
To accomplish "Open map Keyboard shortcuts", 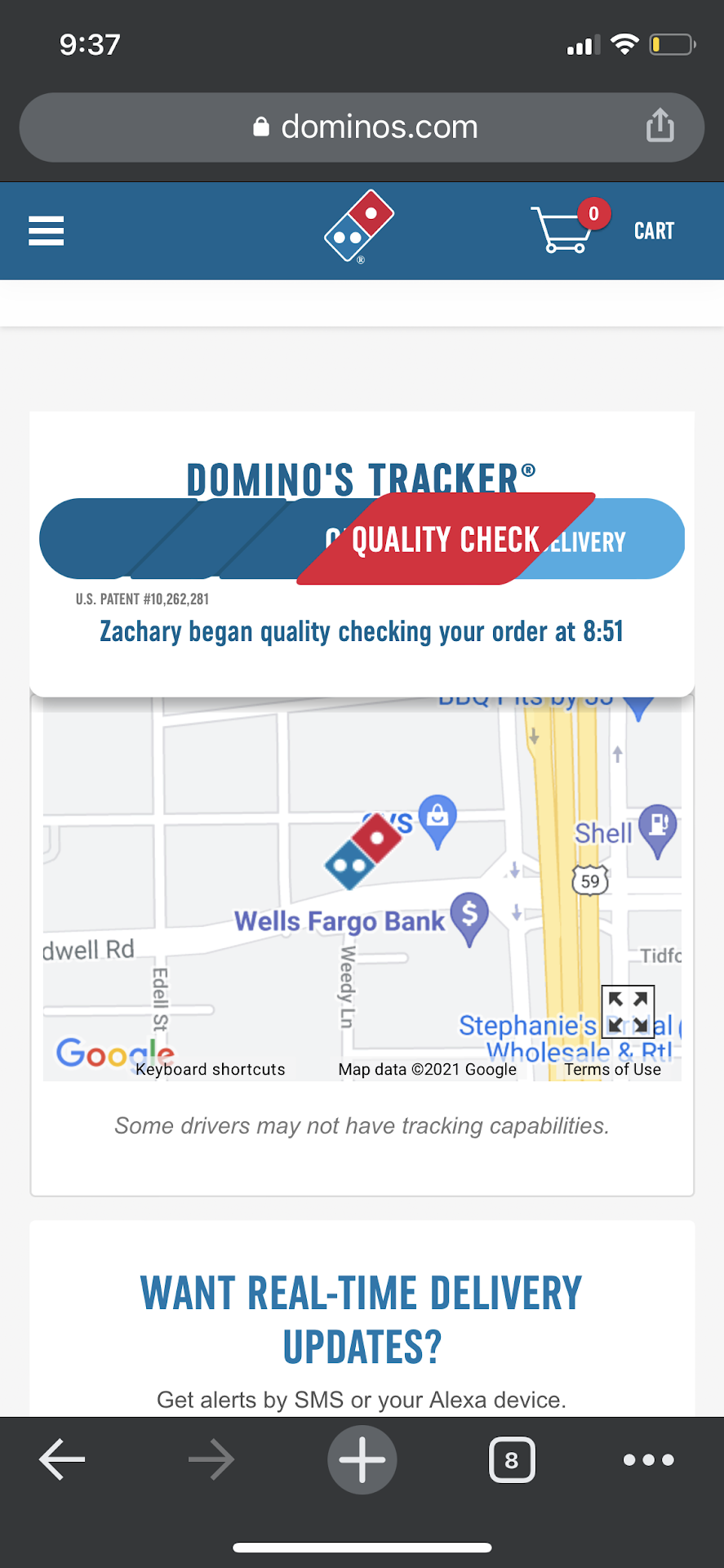I will (x=211, y=1069).
